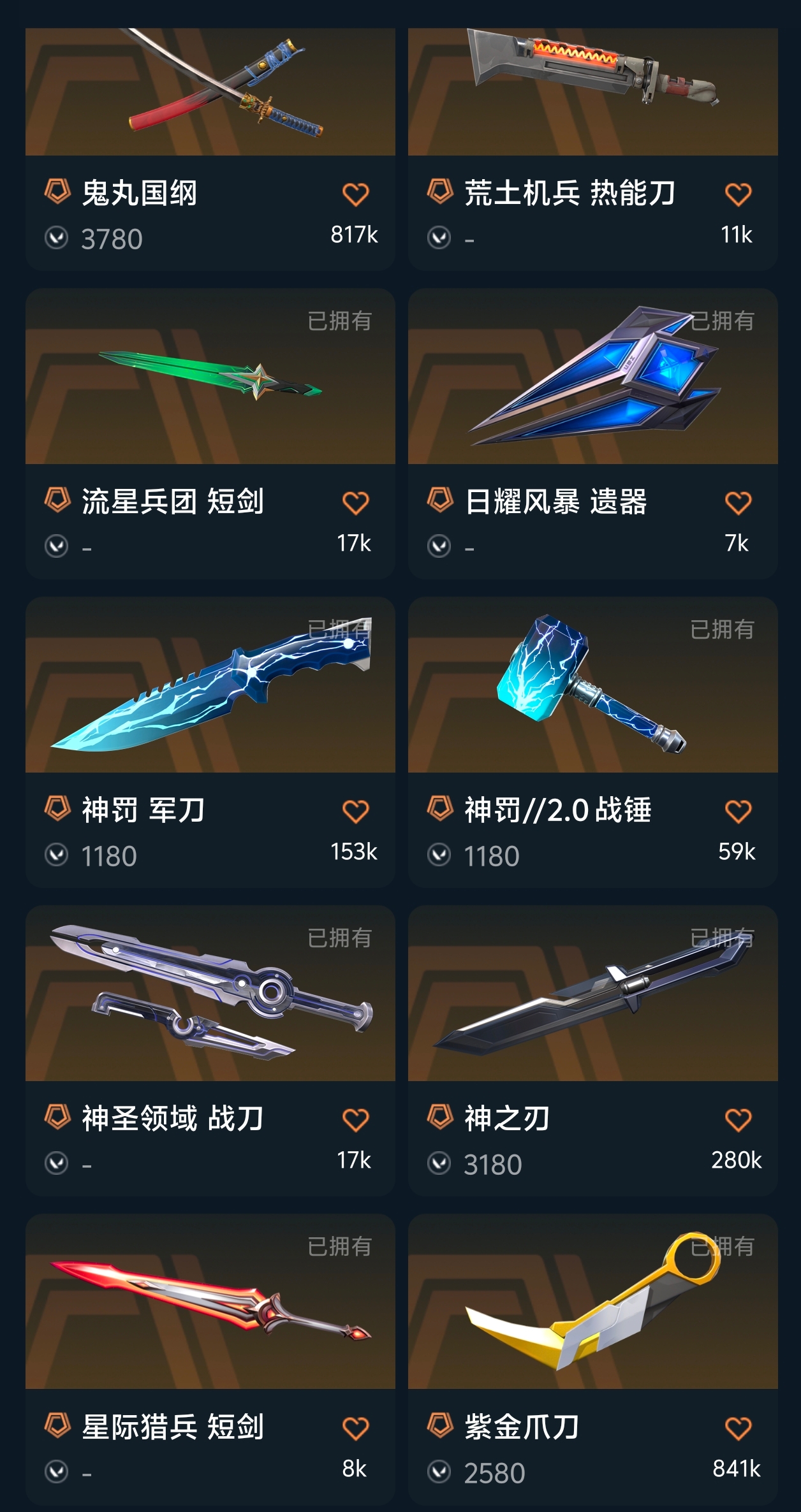Image resolution: width=801 pixels, height=1512 pixels.
Task: Favorite the 鬼丸国纲 skin
Action: coord(355,194)
